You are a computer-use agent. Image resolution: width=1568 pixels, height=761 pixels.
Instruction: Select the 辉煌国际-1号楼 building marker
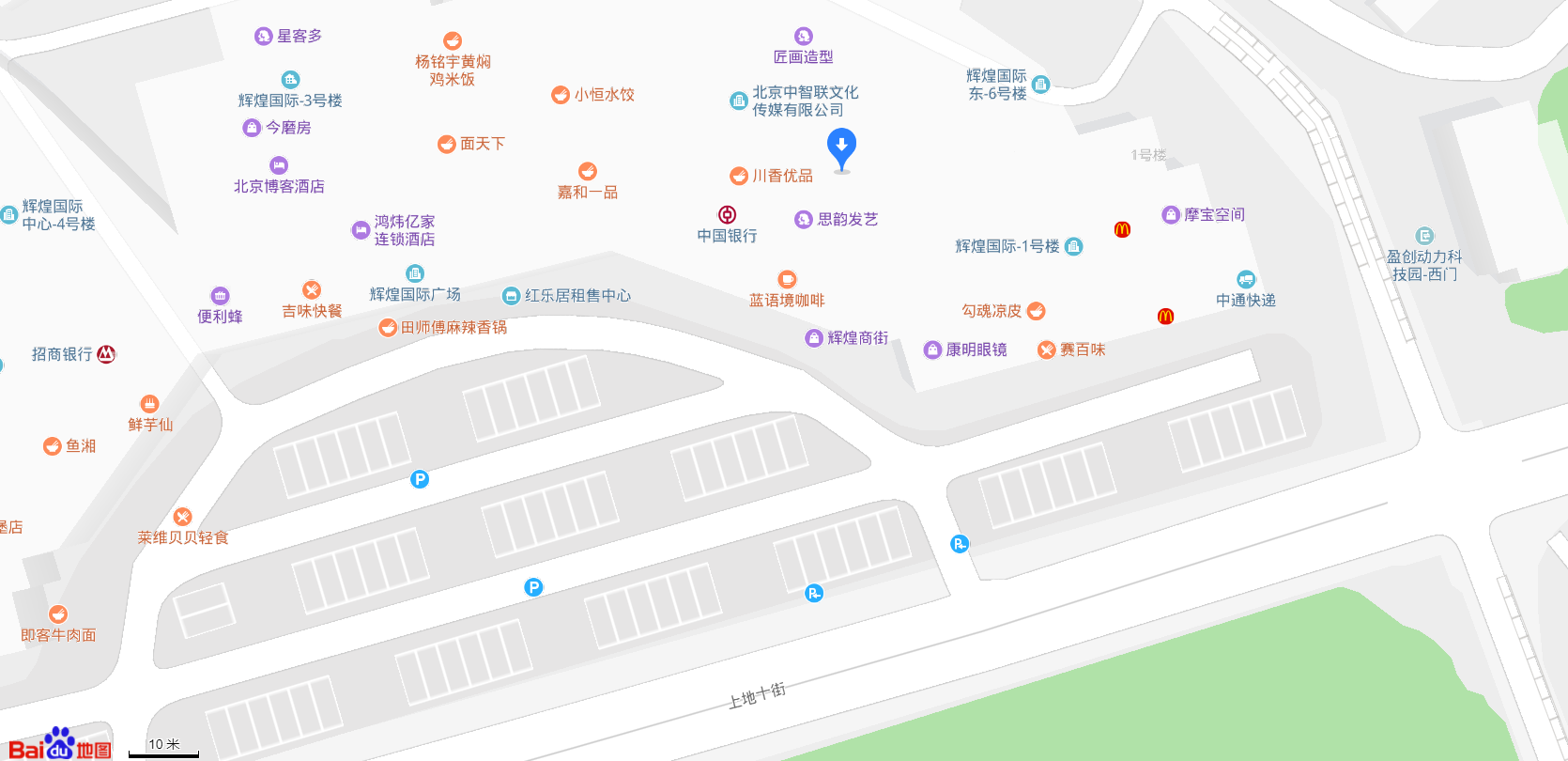click(1073, 247)
